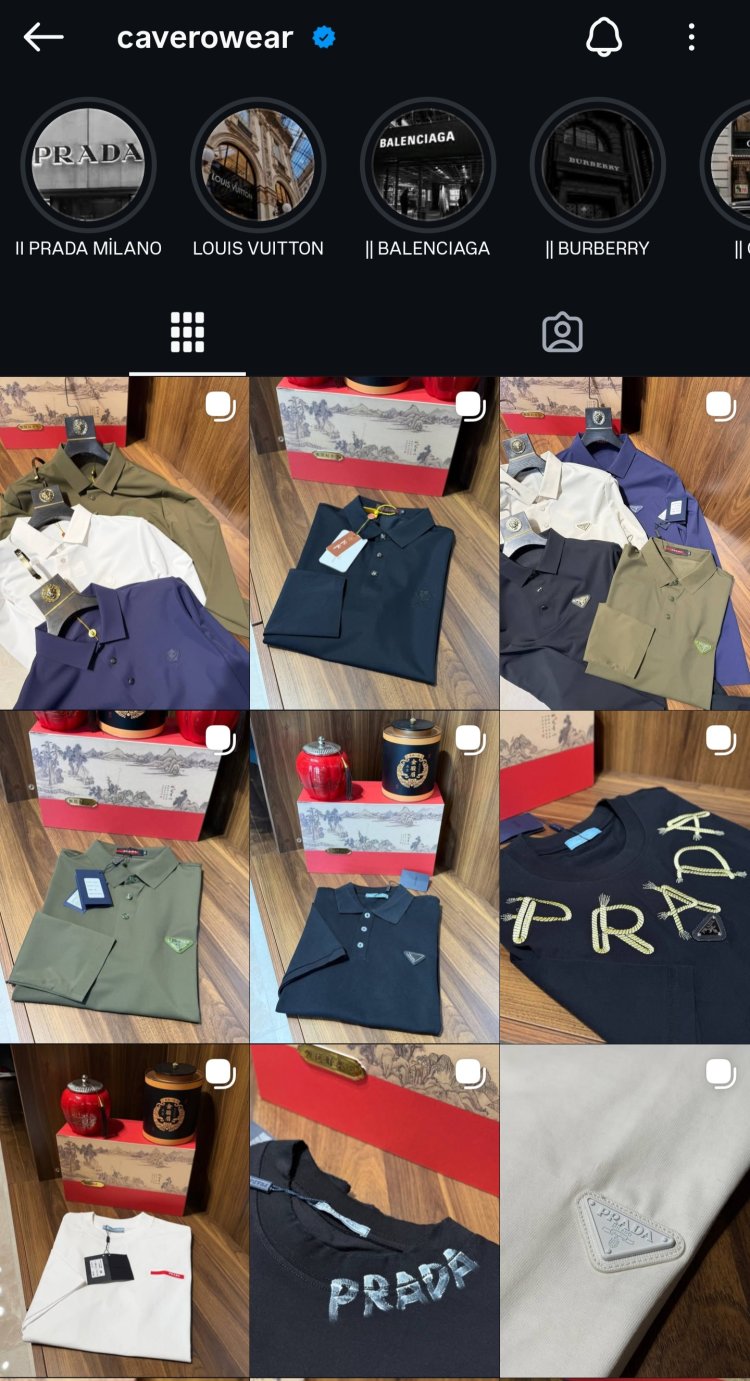750x1381 pixels.
Task: Go back using the arrow
Action: click(x=43, y=38)
